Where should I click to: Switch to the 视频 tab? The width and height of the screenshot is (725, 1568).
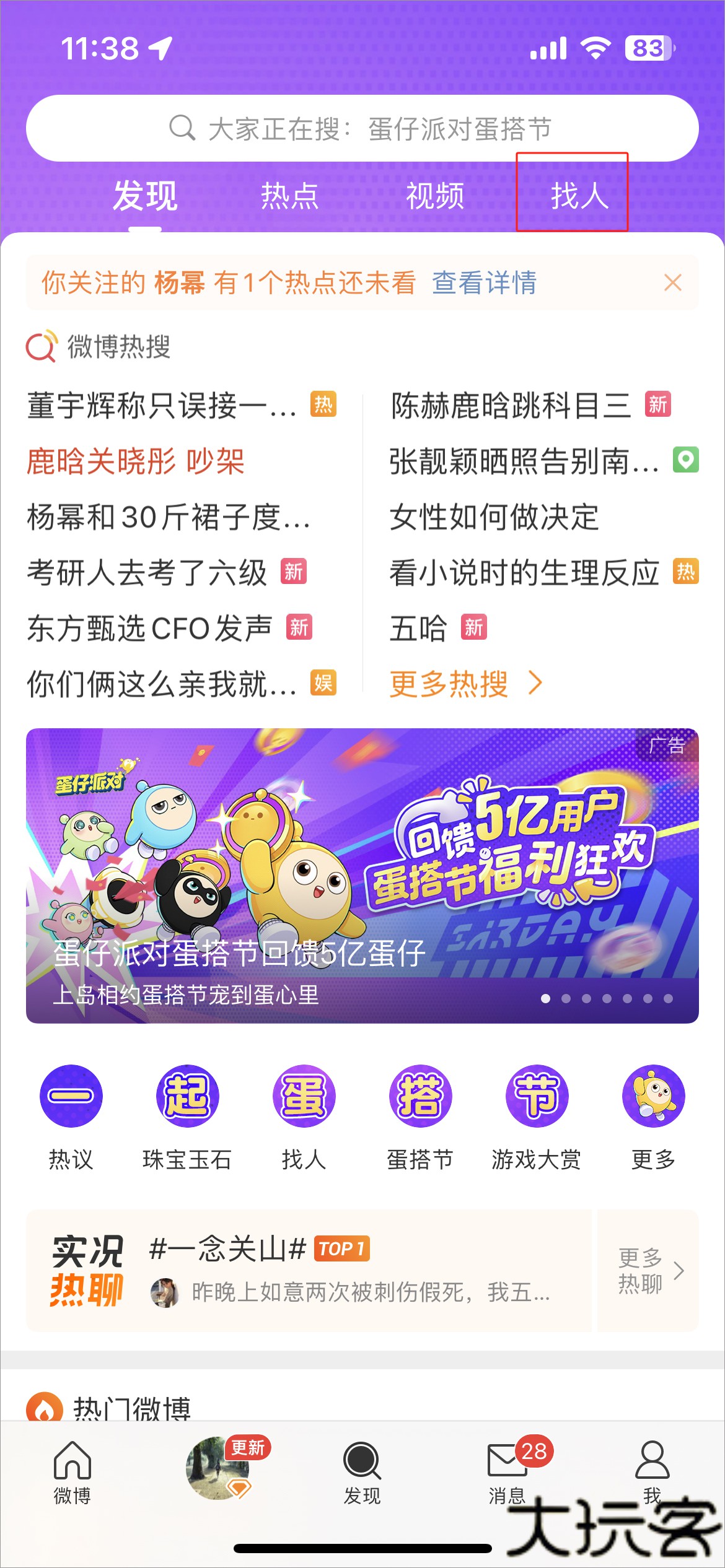[x=435, y=196]
